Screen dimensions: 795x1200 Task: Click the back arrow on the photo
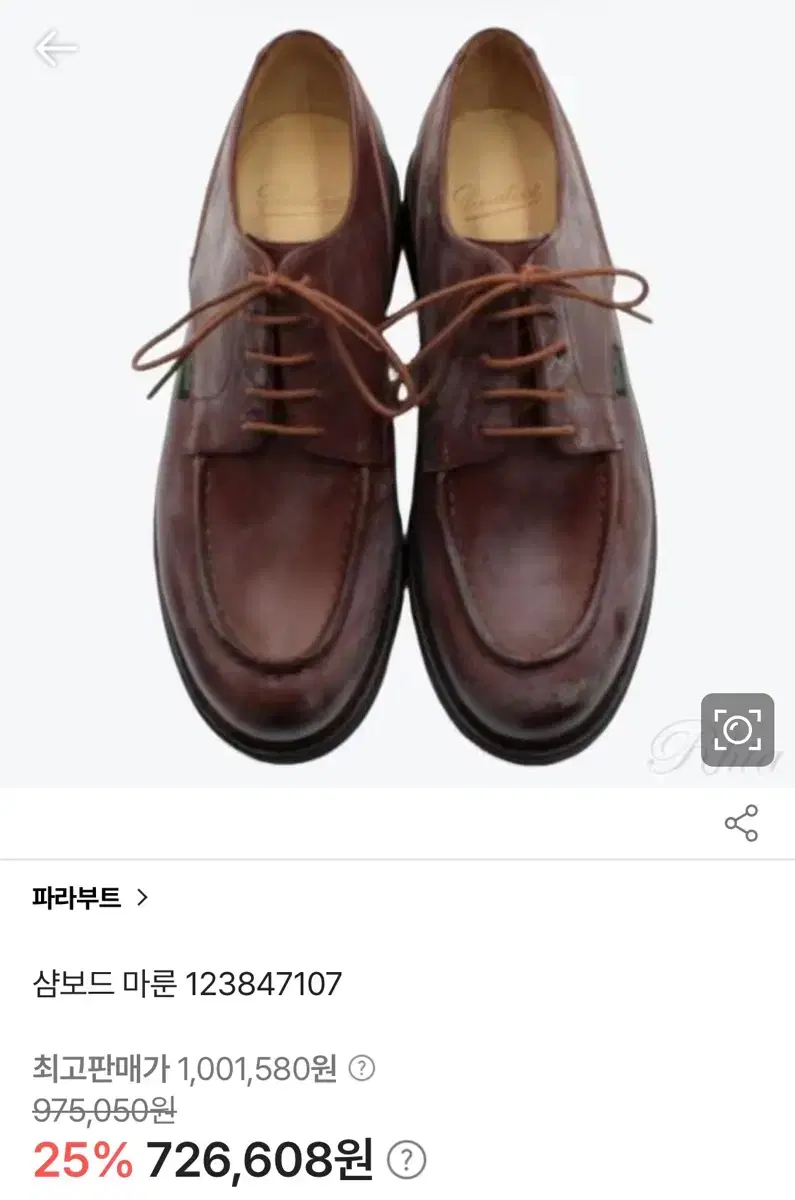[x=57, y=46]
